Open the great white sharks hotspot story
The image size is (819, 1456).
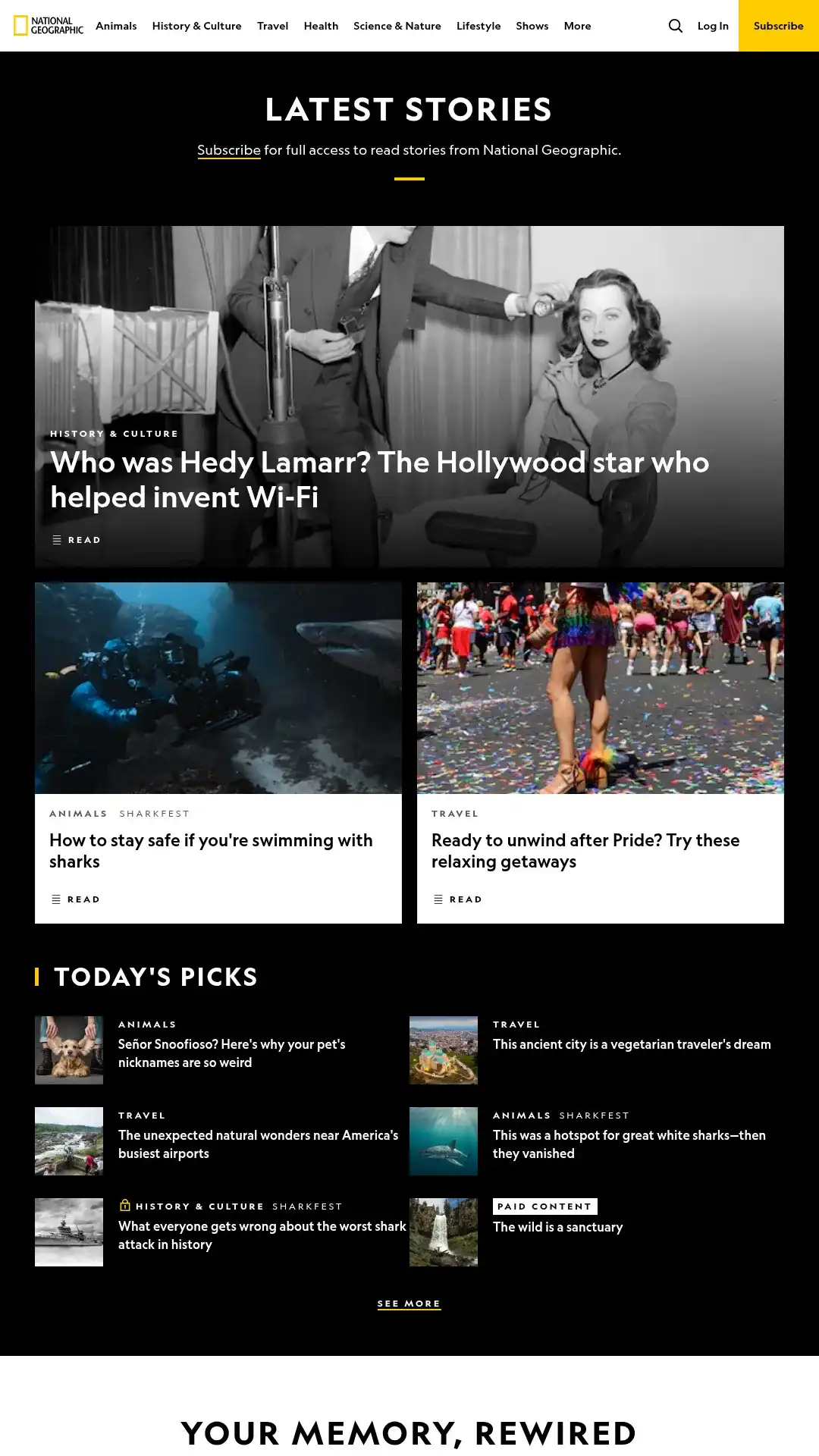[x=629, y=1144]
